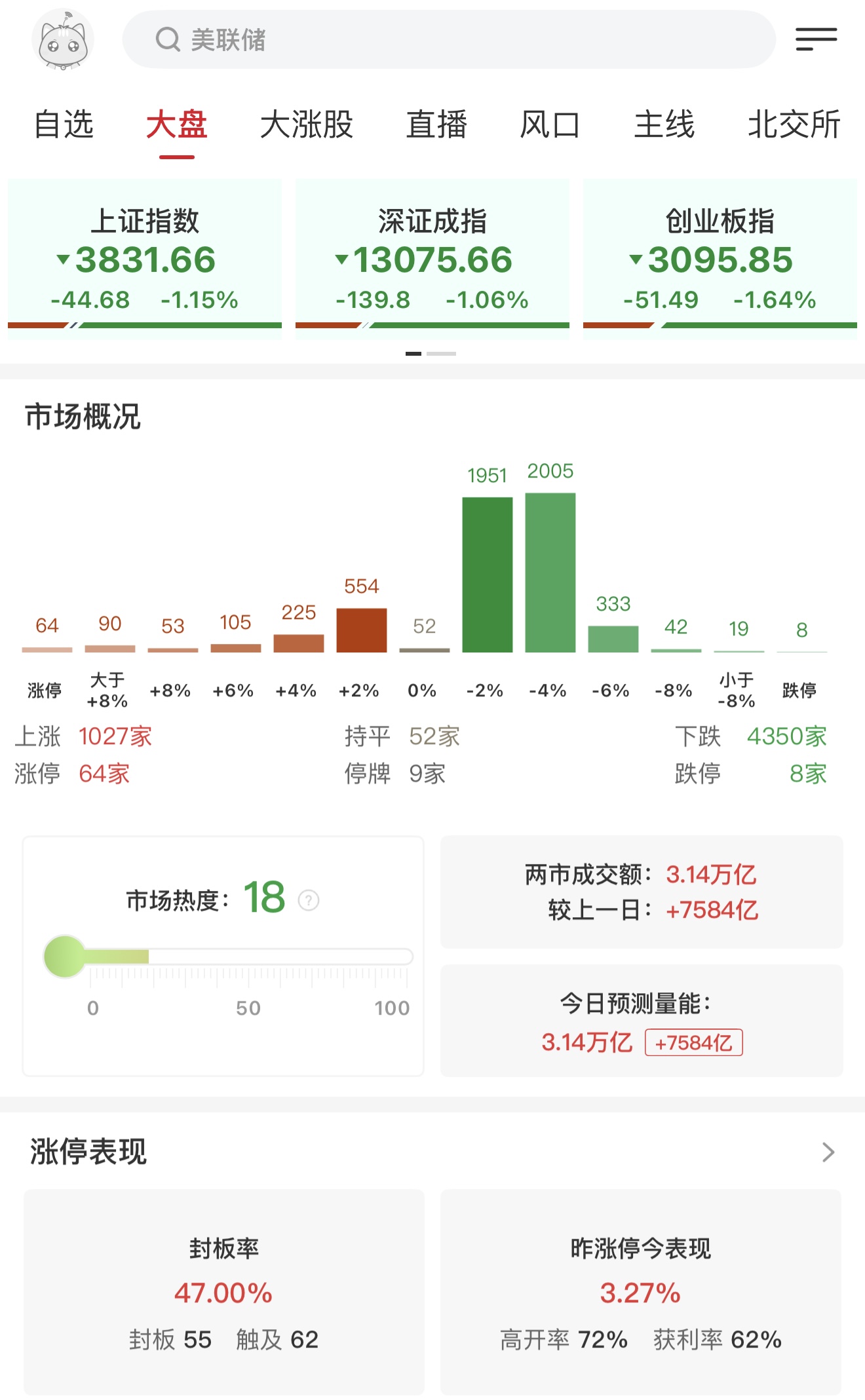The image size is (865, 1400).
Task: Tap the search box showing 美联储
Action: click(449, 39)
